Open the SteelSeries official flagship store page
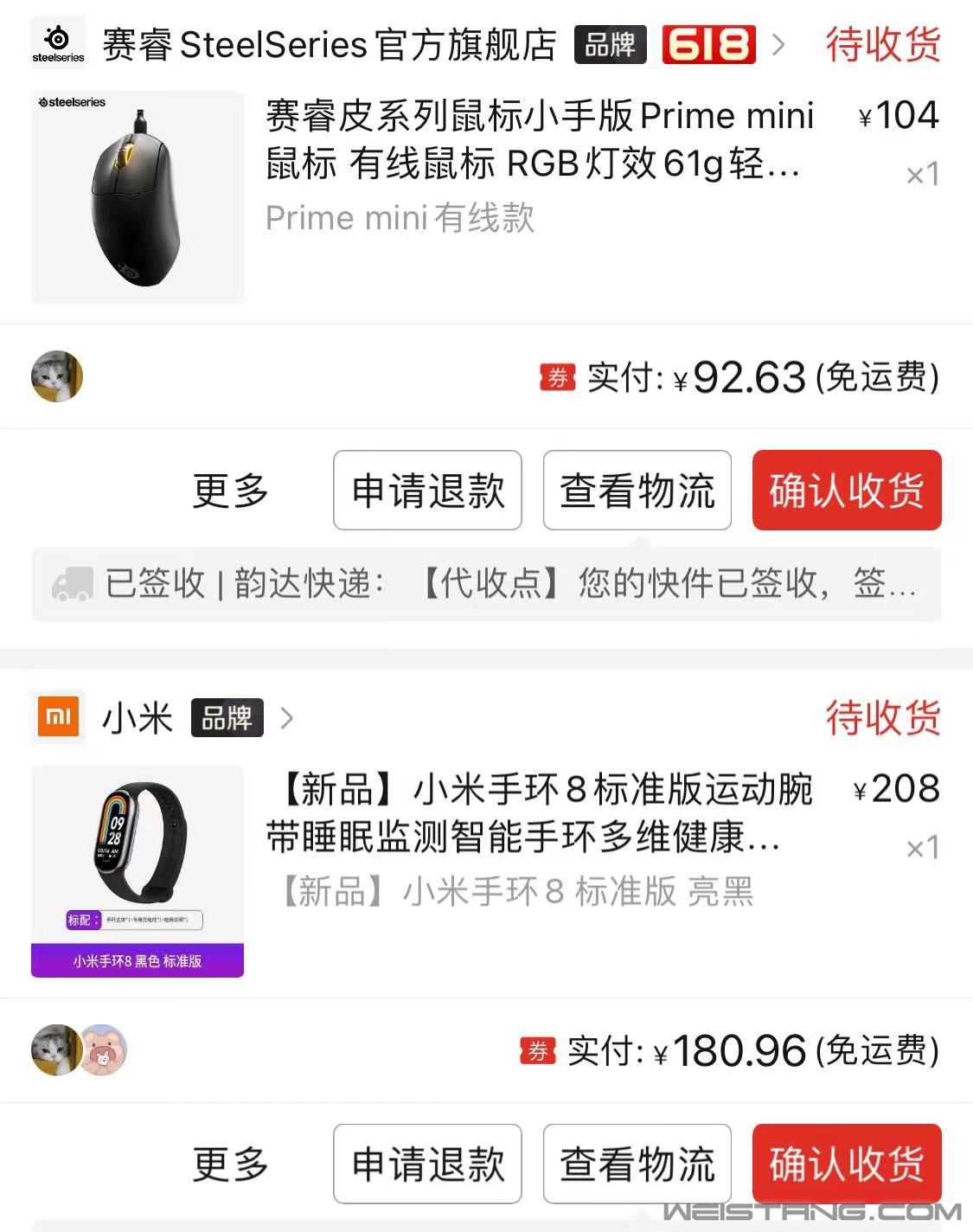 pos(329,45)
